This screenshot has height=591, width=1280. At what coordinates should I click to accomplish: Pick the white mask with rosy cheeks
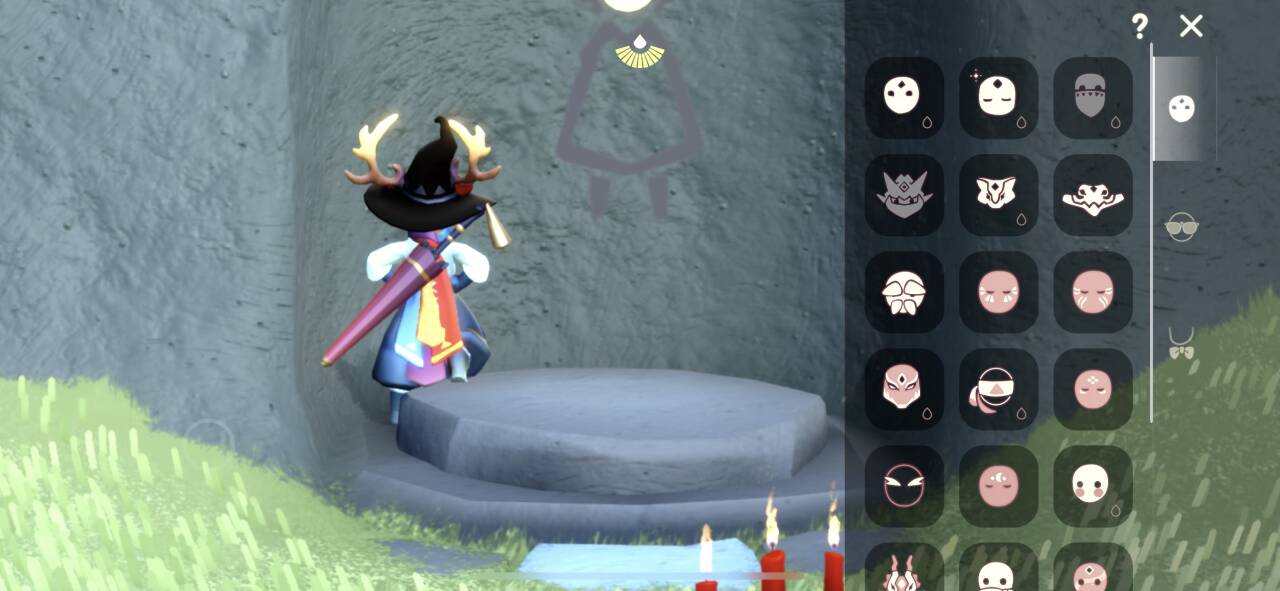(1092, 485)
